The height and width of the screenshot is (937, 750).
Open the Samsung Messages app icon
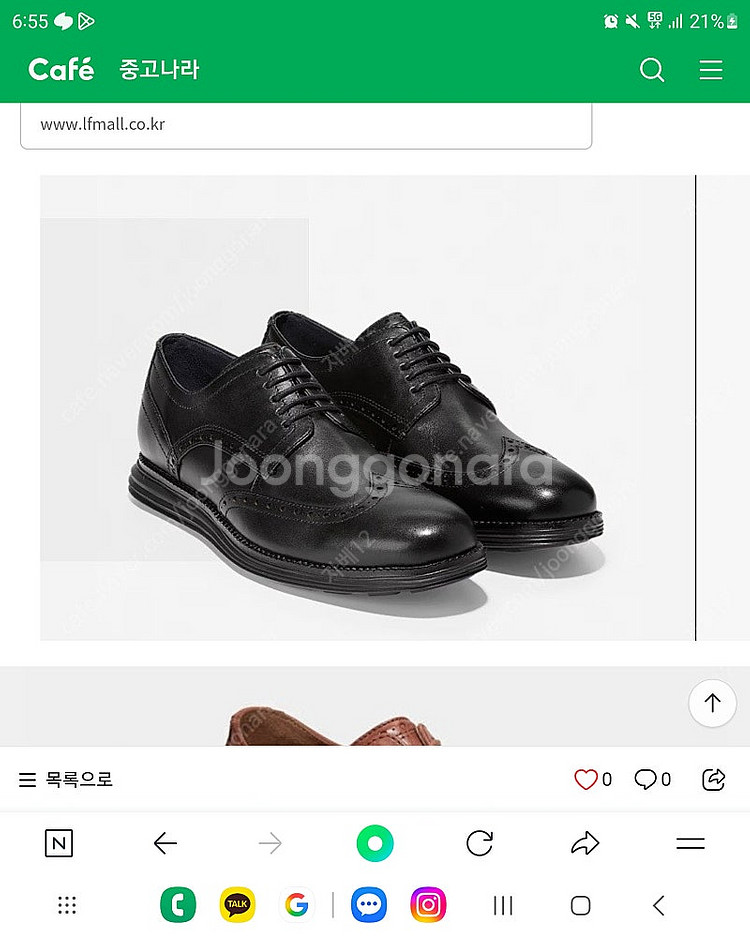[369, 905]
